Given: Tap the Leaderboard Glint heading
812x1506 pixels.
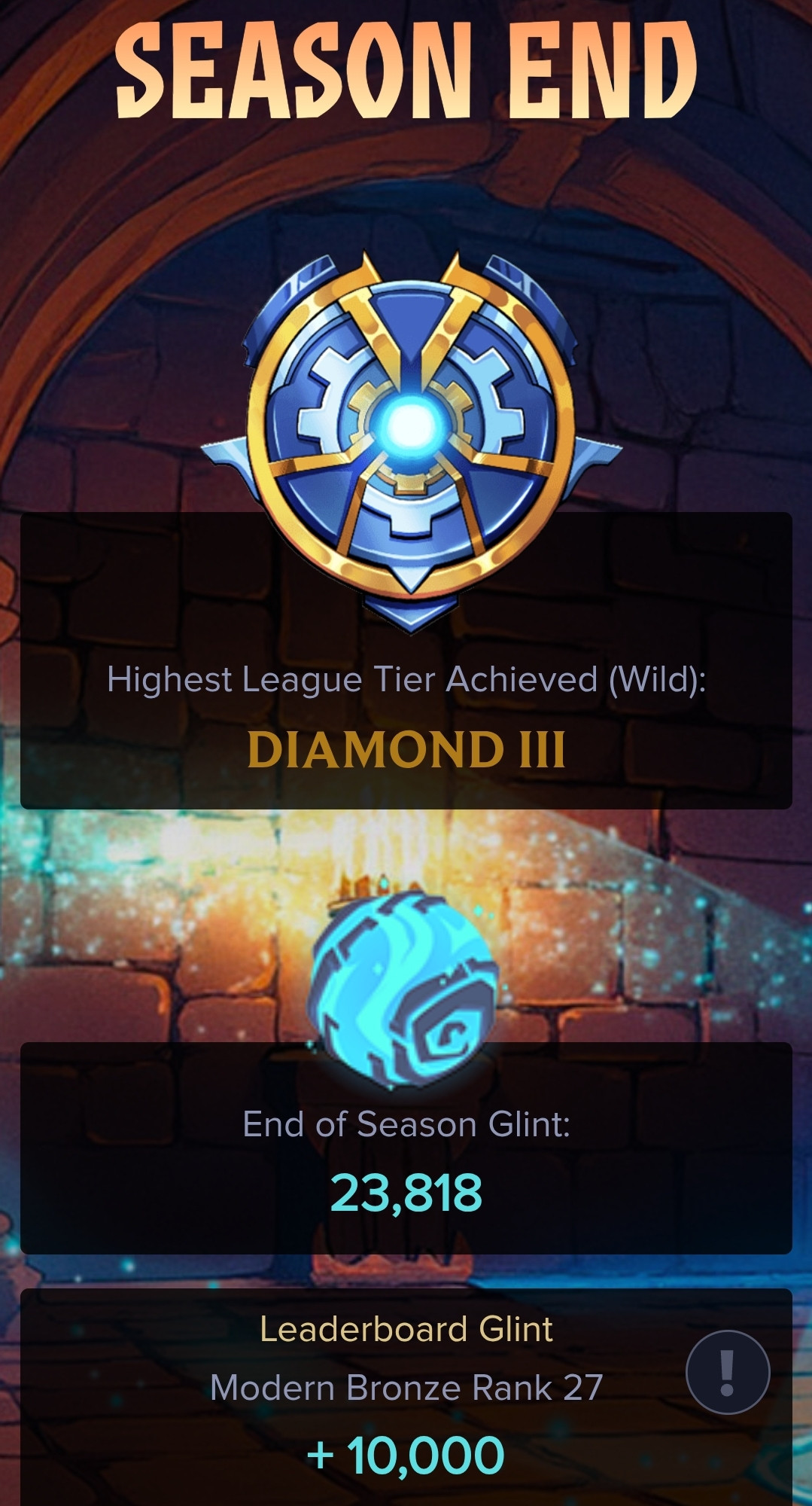Looking at the screenshot, I should coord(406,1328).
